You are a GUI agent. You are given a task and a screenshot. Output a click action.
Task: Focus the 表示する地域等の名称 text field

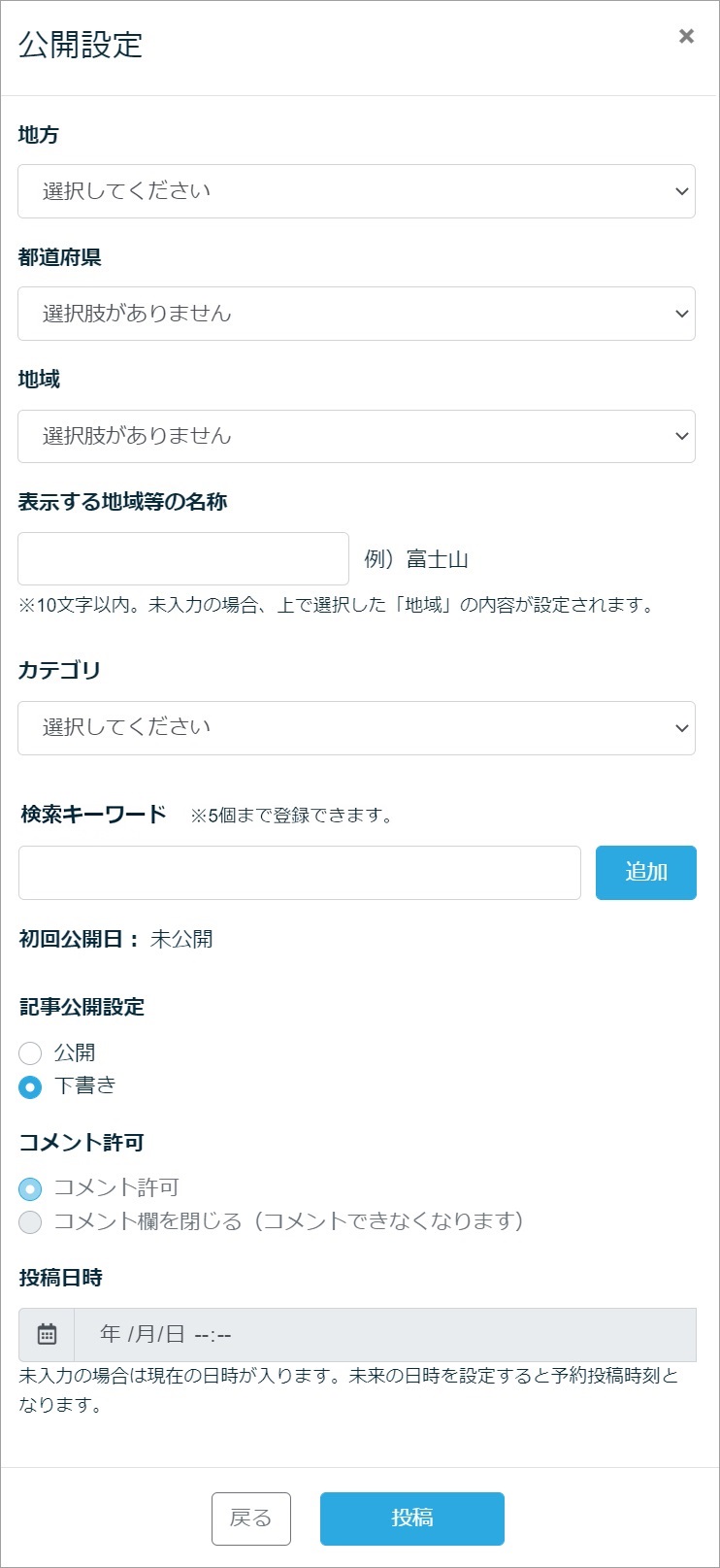pyautogui.click(x=183, y=558)
